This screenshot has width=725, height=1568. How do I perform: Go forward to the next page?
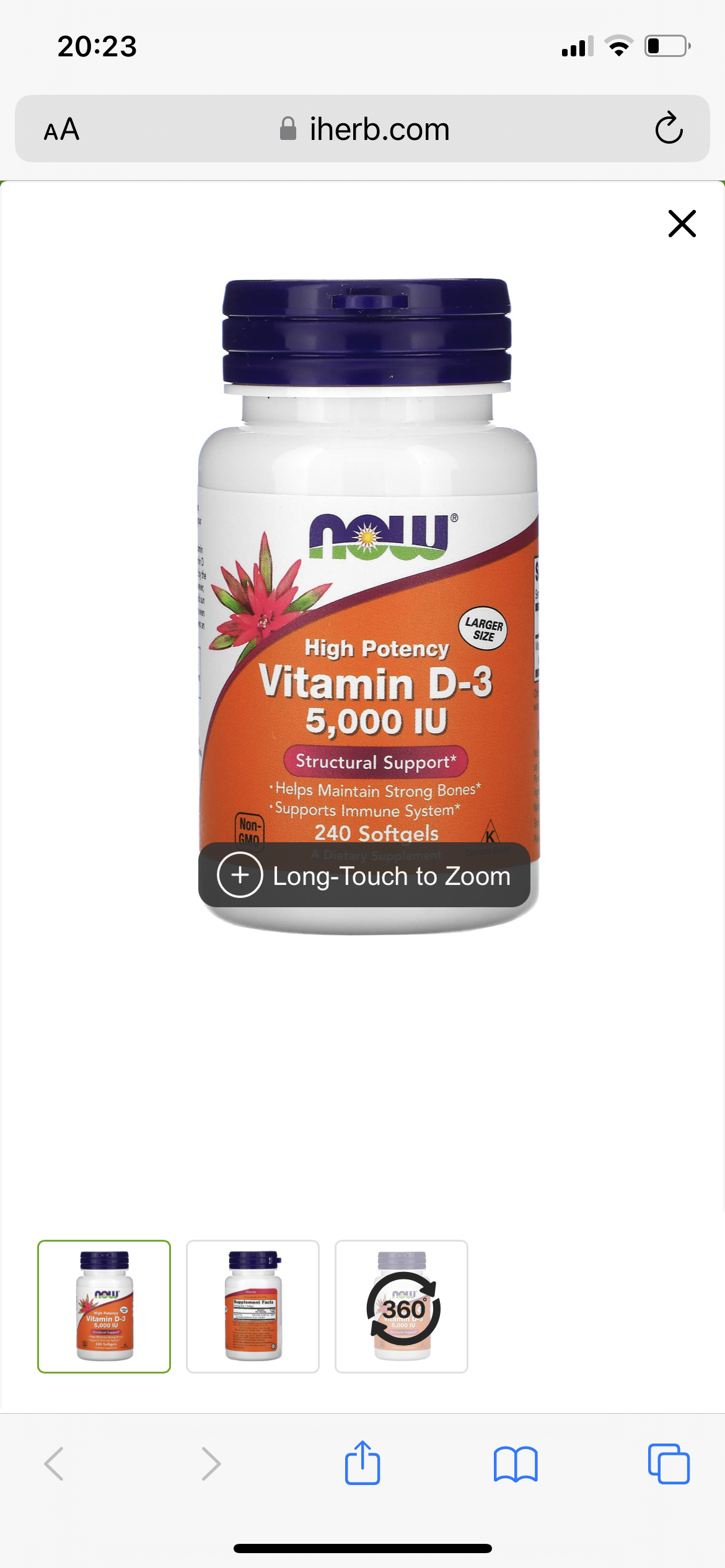point(211,1464)
